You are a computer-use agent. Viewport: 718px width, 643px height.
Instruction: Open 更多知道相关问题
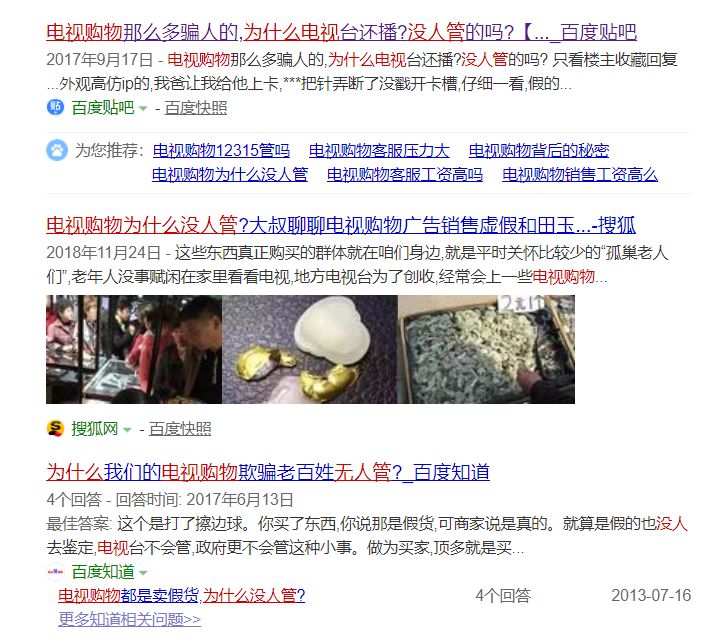129,619
